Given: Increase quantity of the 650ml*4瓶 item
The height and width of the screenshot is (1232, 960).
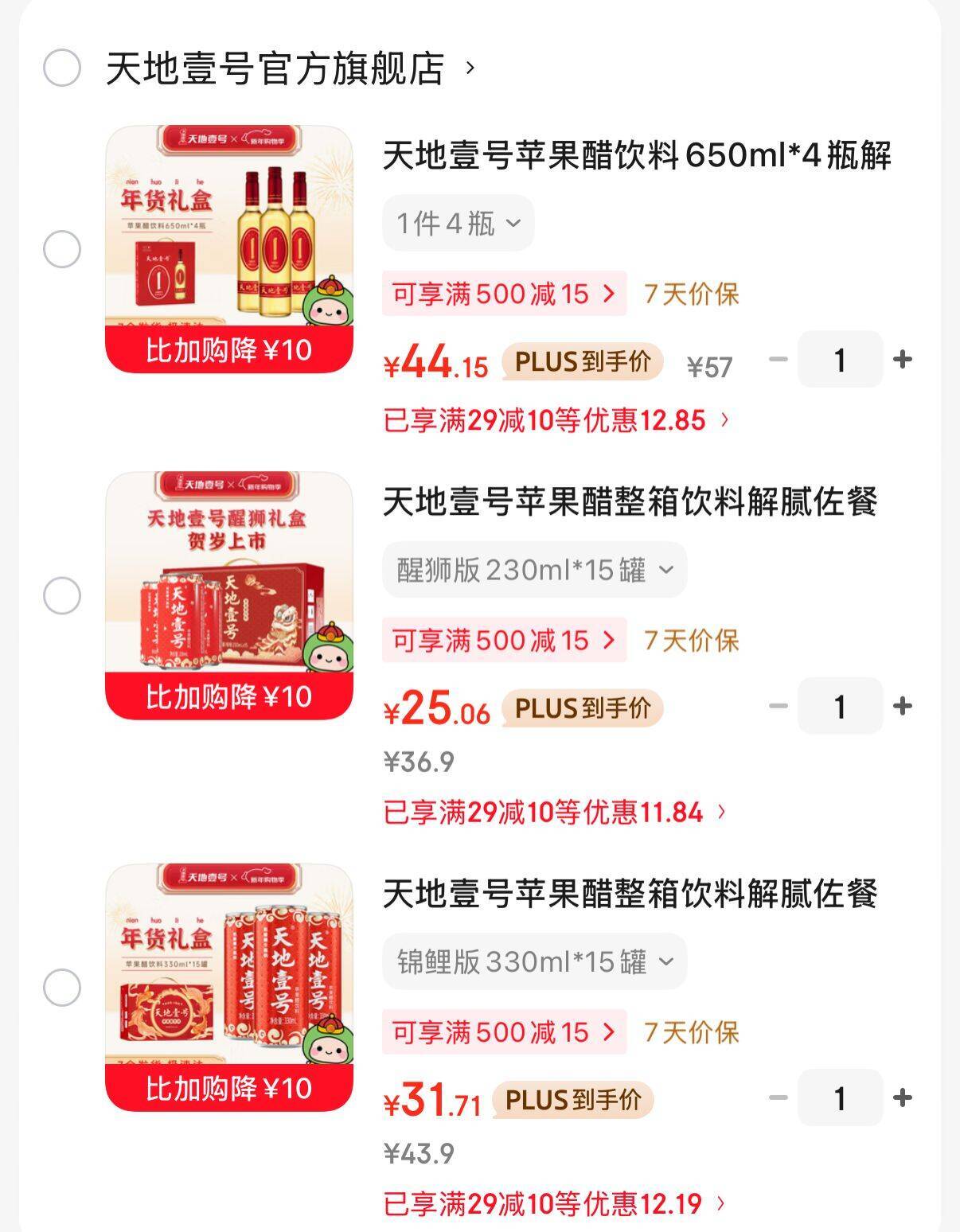Looking at the screenshot, I should (x=902, y=360).
